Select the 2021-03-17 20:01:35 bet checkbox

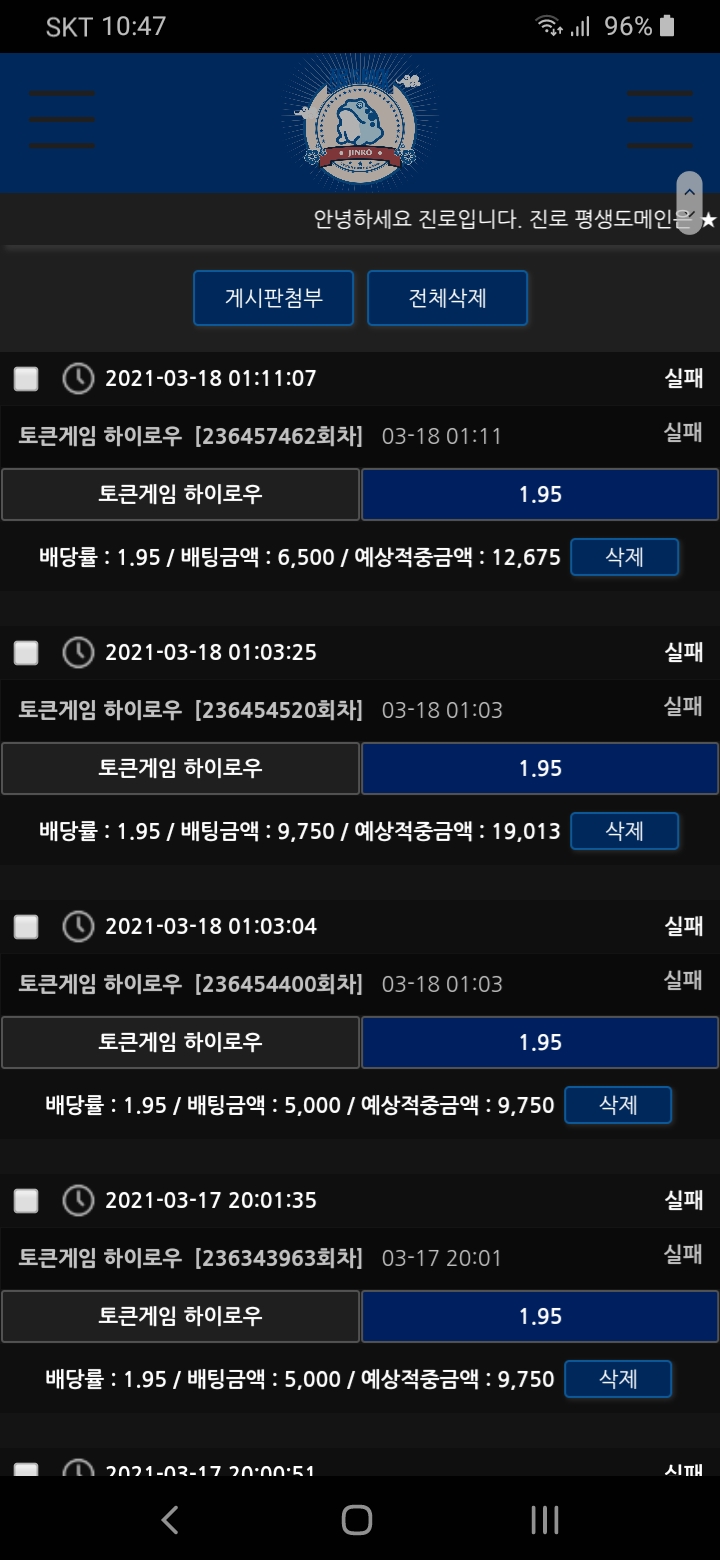pyautogui.click(x=26, y=1200)
